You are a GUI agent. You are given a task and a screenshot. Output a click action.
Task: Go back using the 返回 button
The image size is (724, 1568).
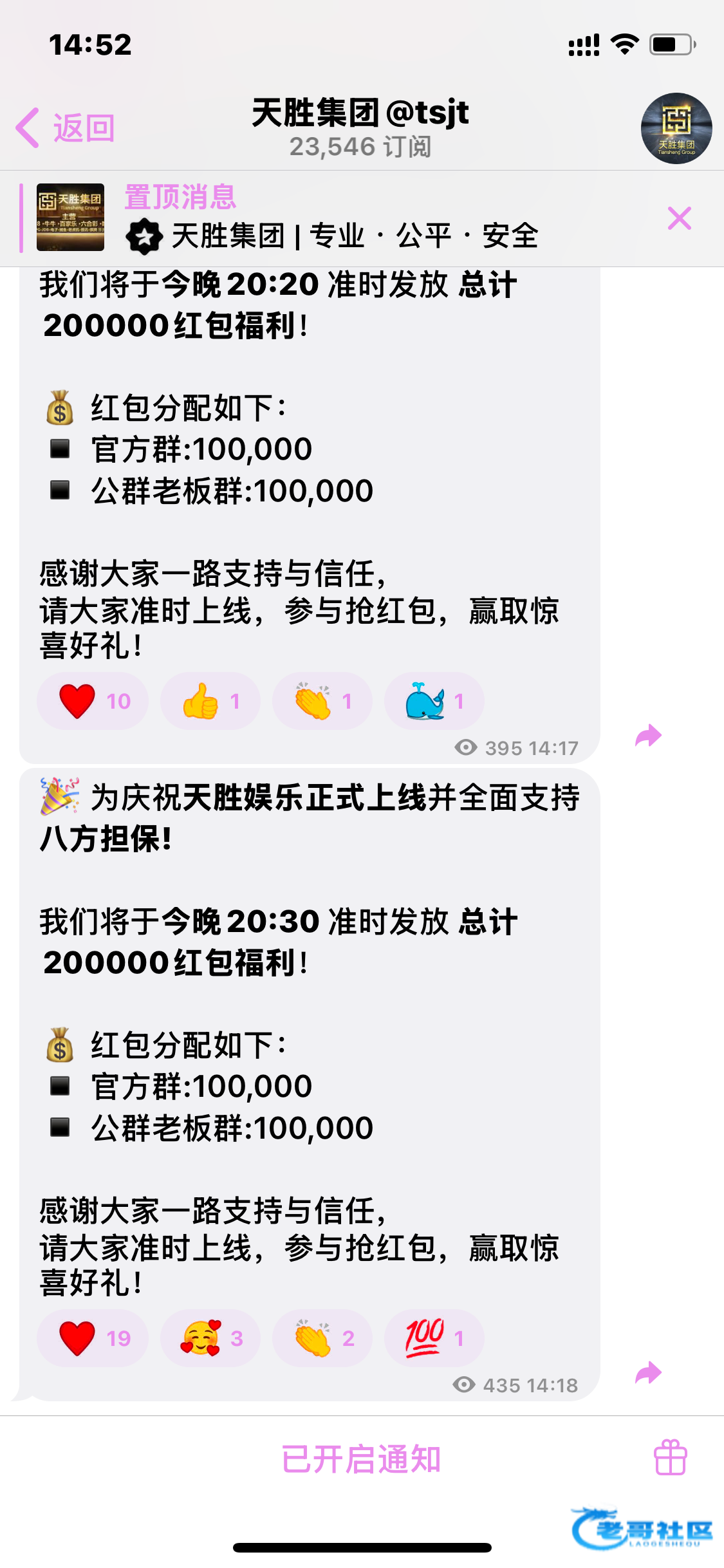click(66, 128)
